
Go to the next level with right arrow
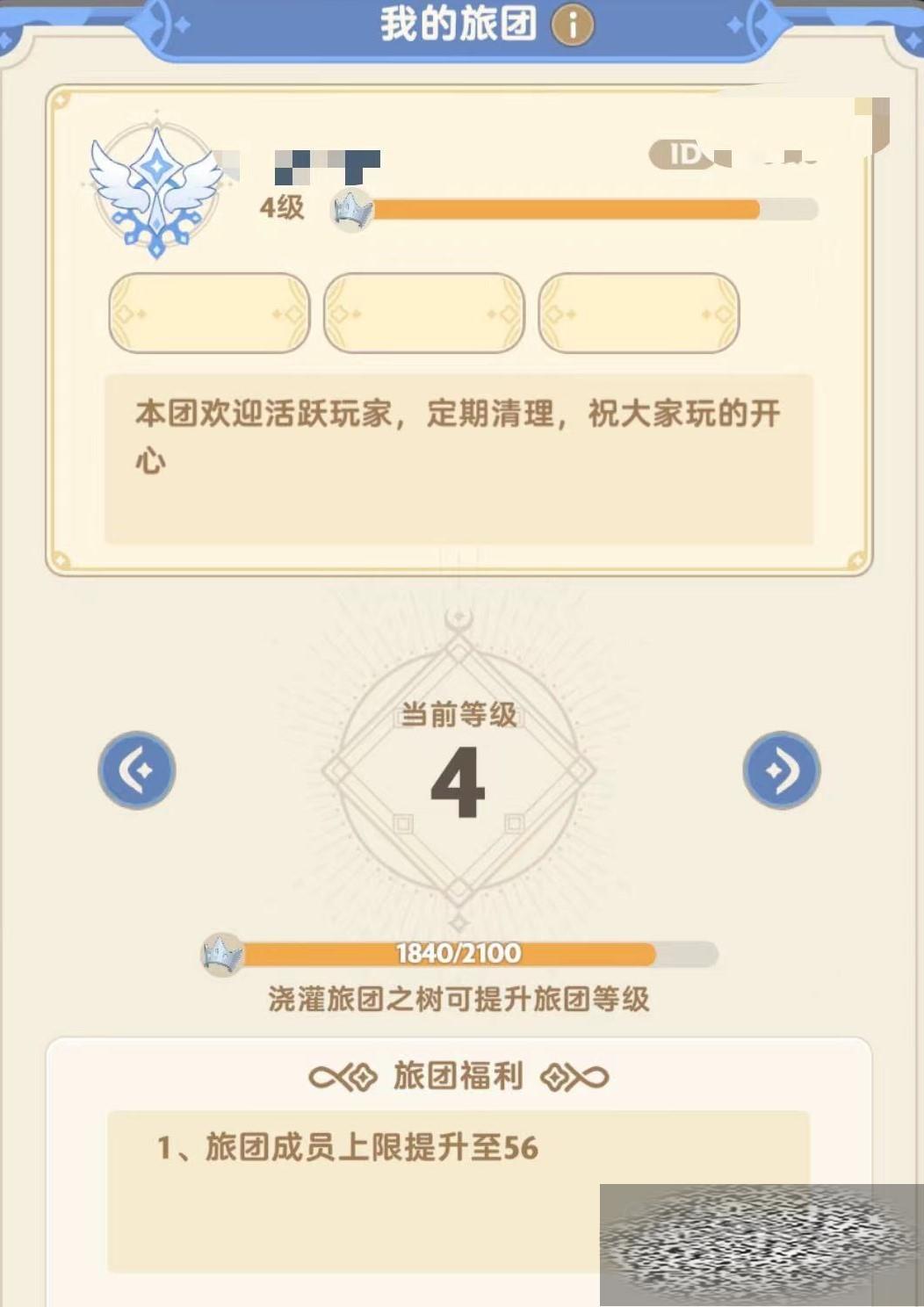(781, 770)
